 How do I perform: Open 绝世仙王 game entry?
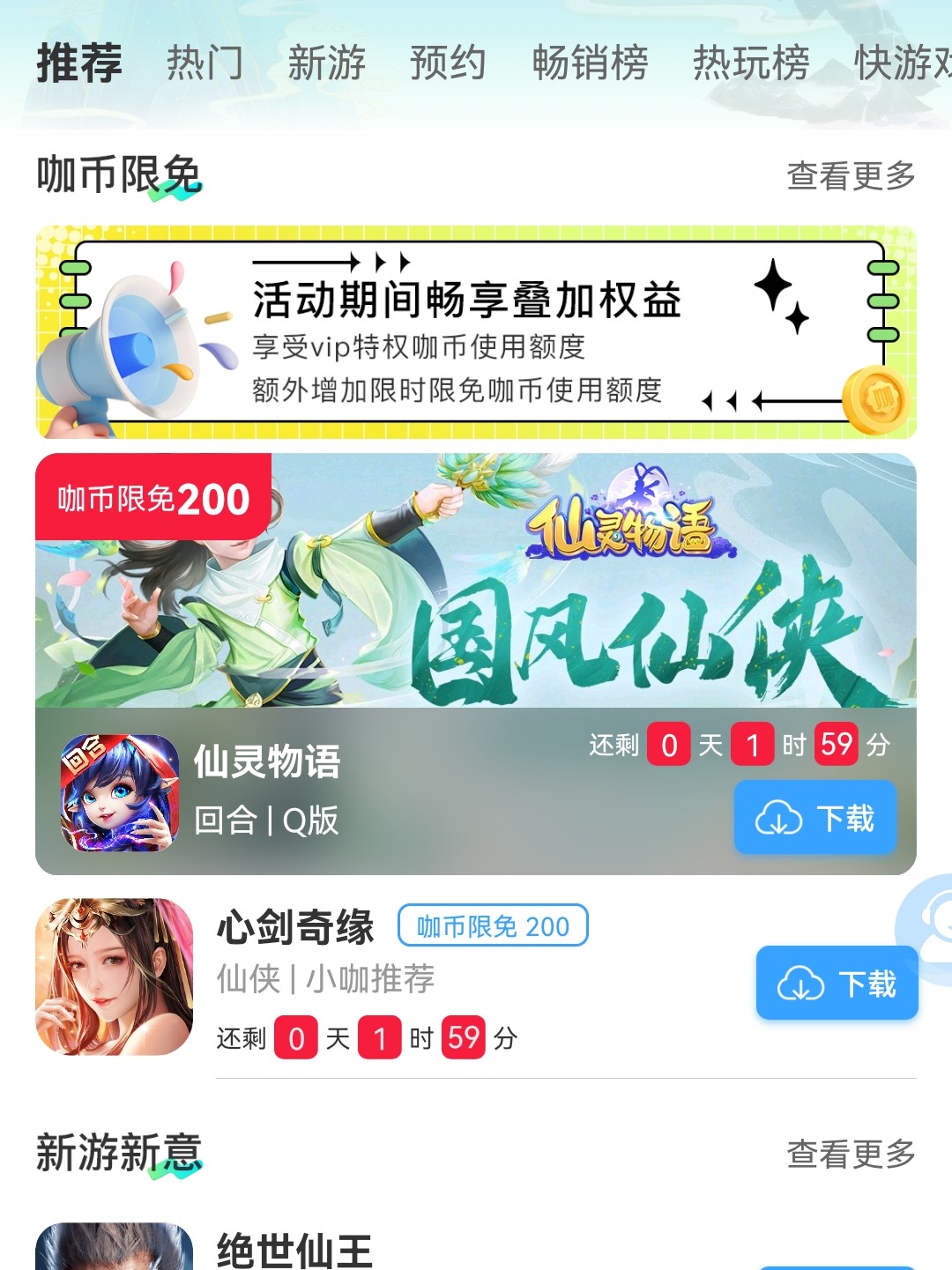pos(294,1250)
